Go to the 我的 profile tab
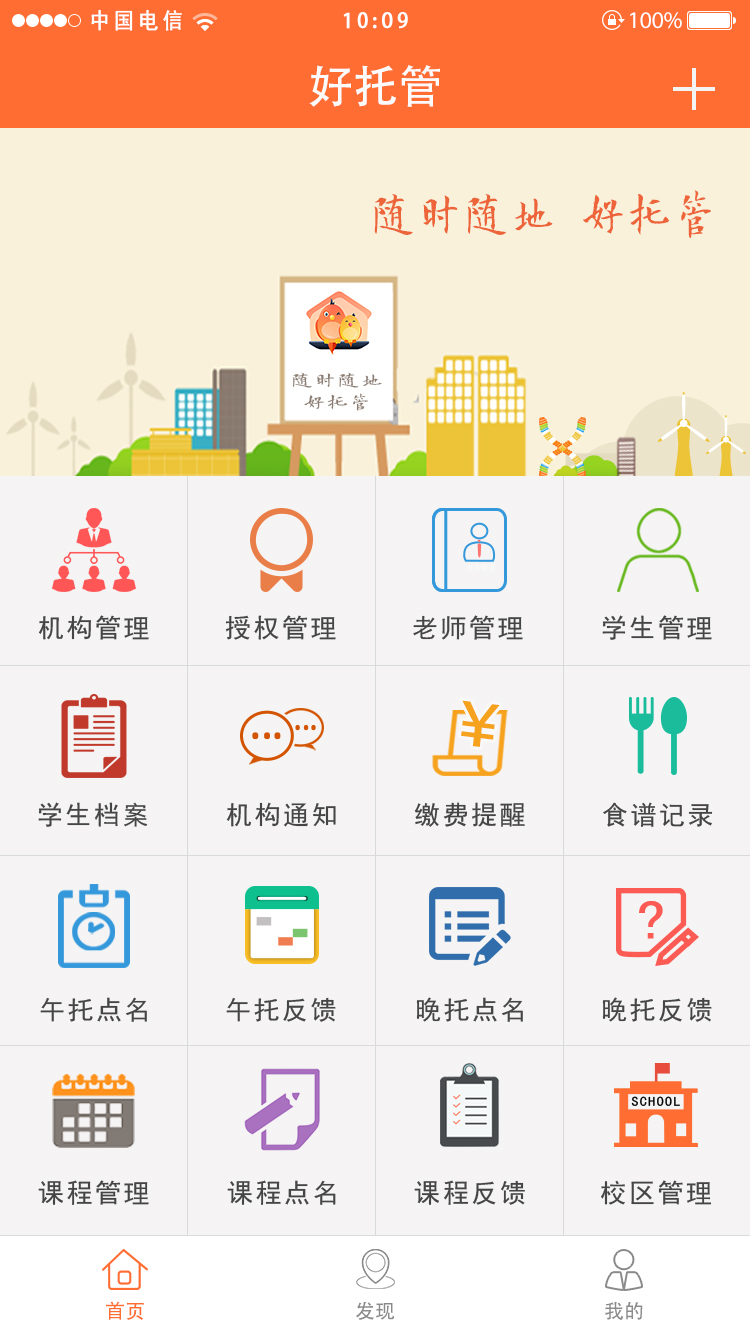Screen dimensions: 750x1334 coord(624,1285)
